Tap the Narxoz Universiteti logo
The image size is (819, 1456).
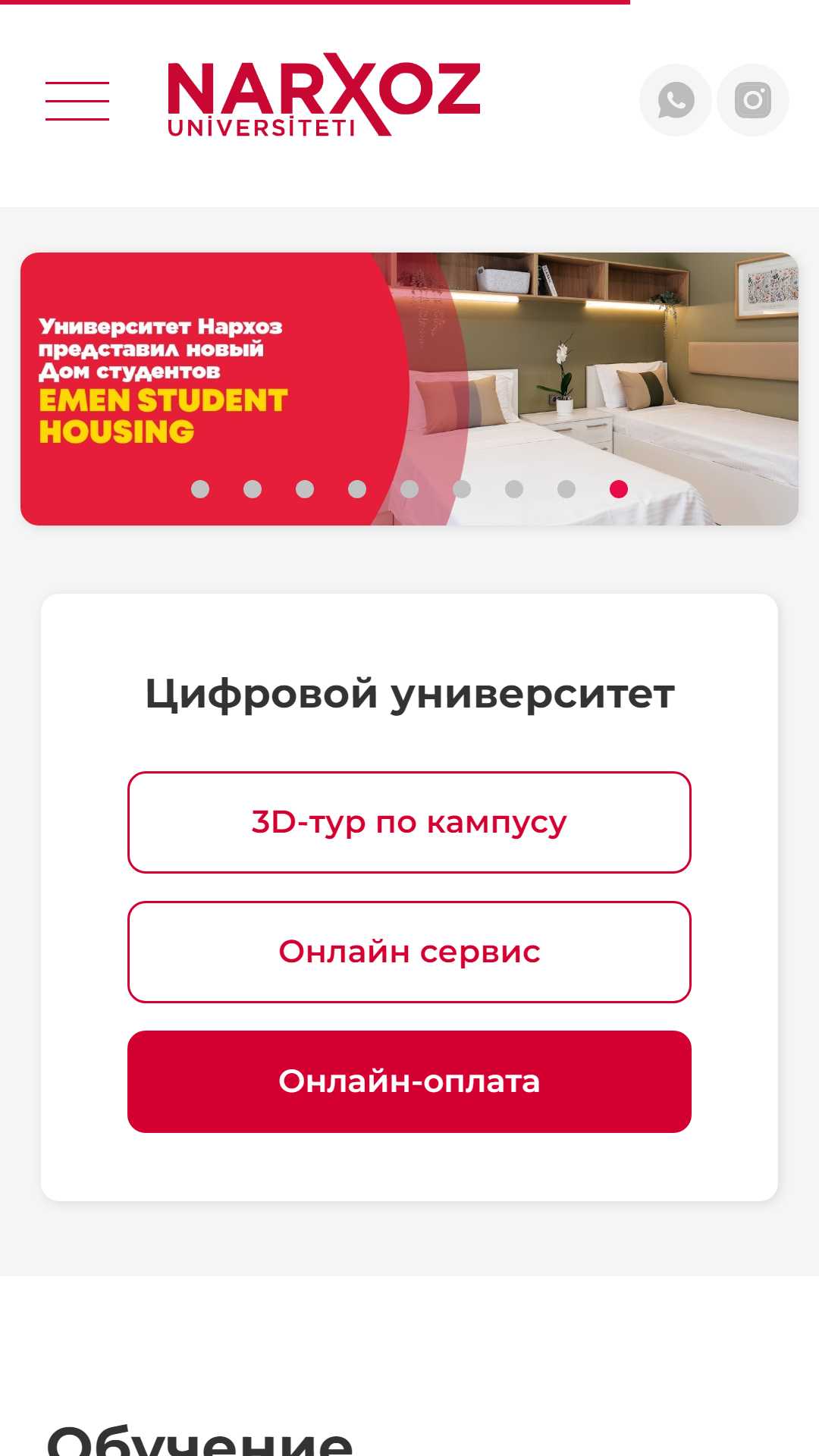pos(324,95)
